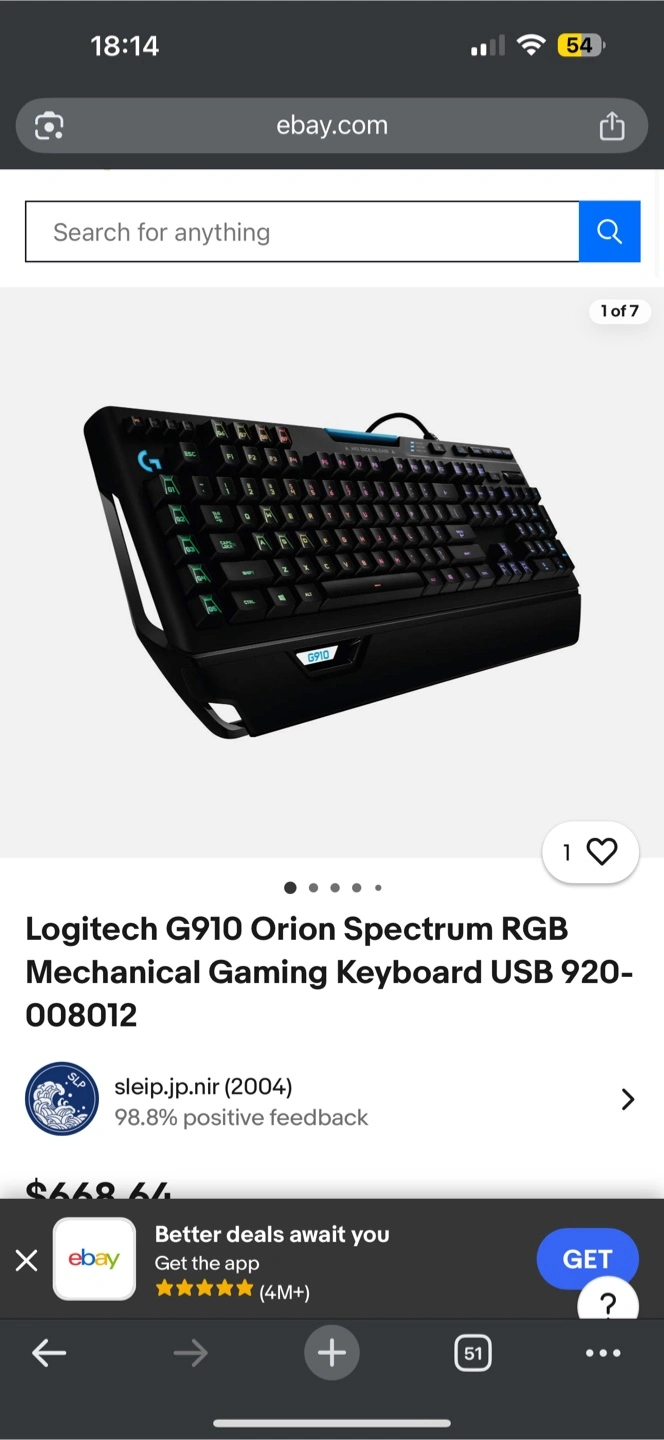This screenshot has width=664, height=1440.
Task: Open the browser overflow menu
Action: coord(603,1354)
